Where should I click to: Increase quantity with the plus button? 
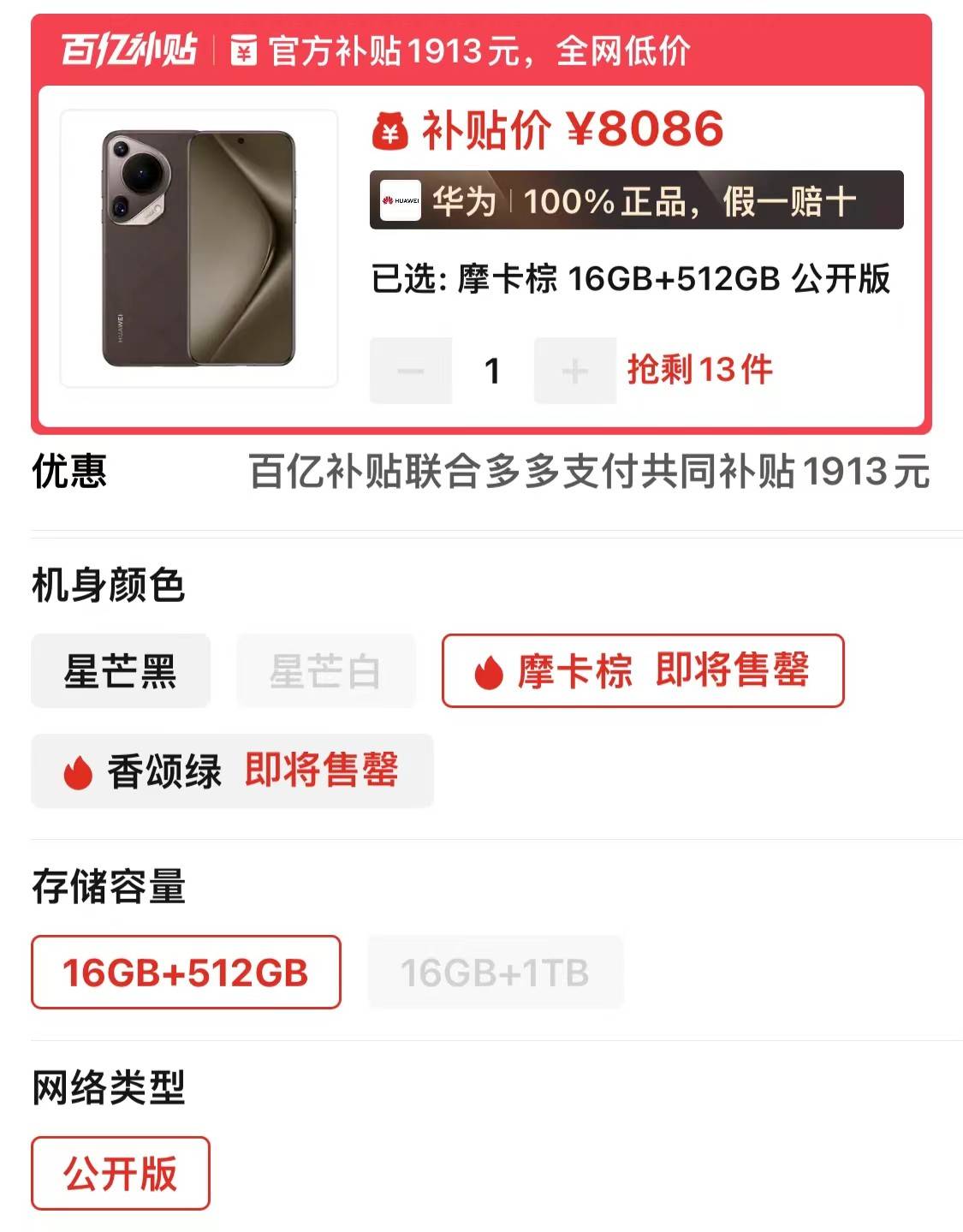pos(574,371)
